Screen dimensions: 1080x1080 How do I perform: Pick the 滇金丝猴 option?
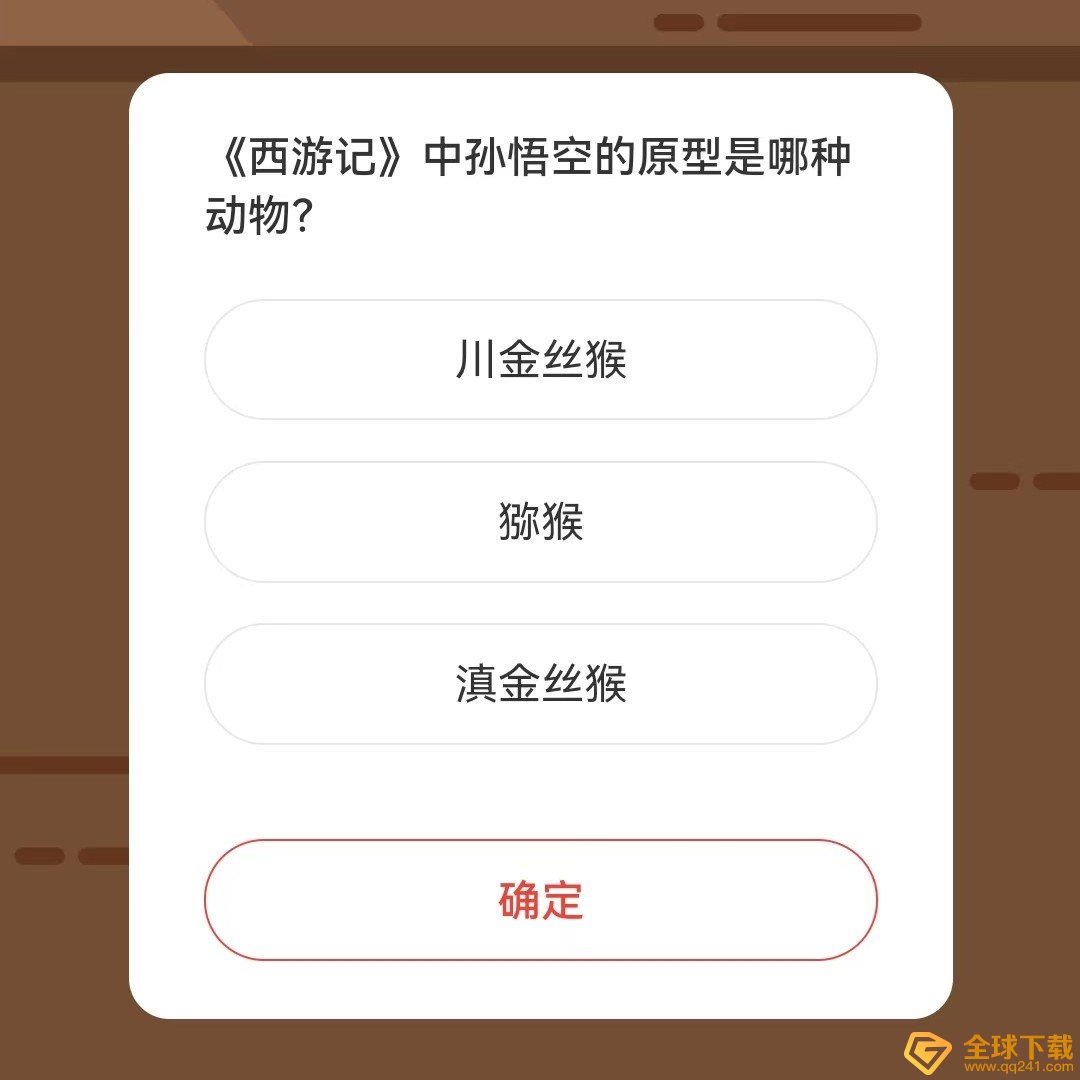click(540, 684)
